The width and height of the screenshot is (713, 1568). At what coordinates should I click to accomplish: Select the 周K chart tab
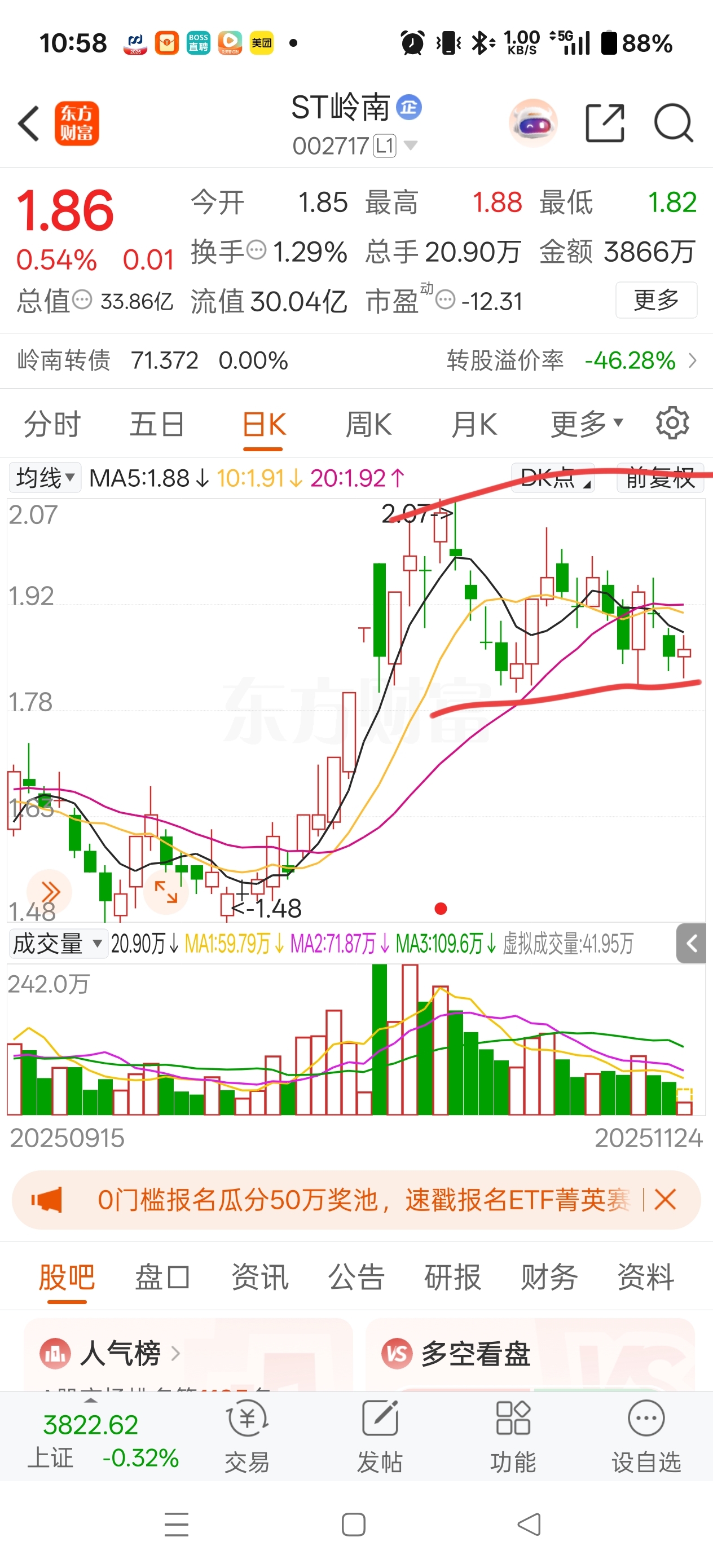click(x=368, y=424)
